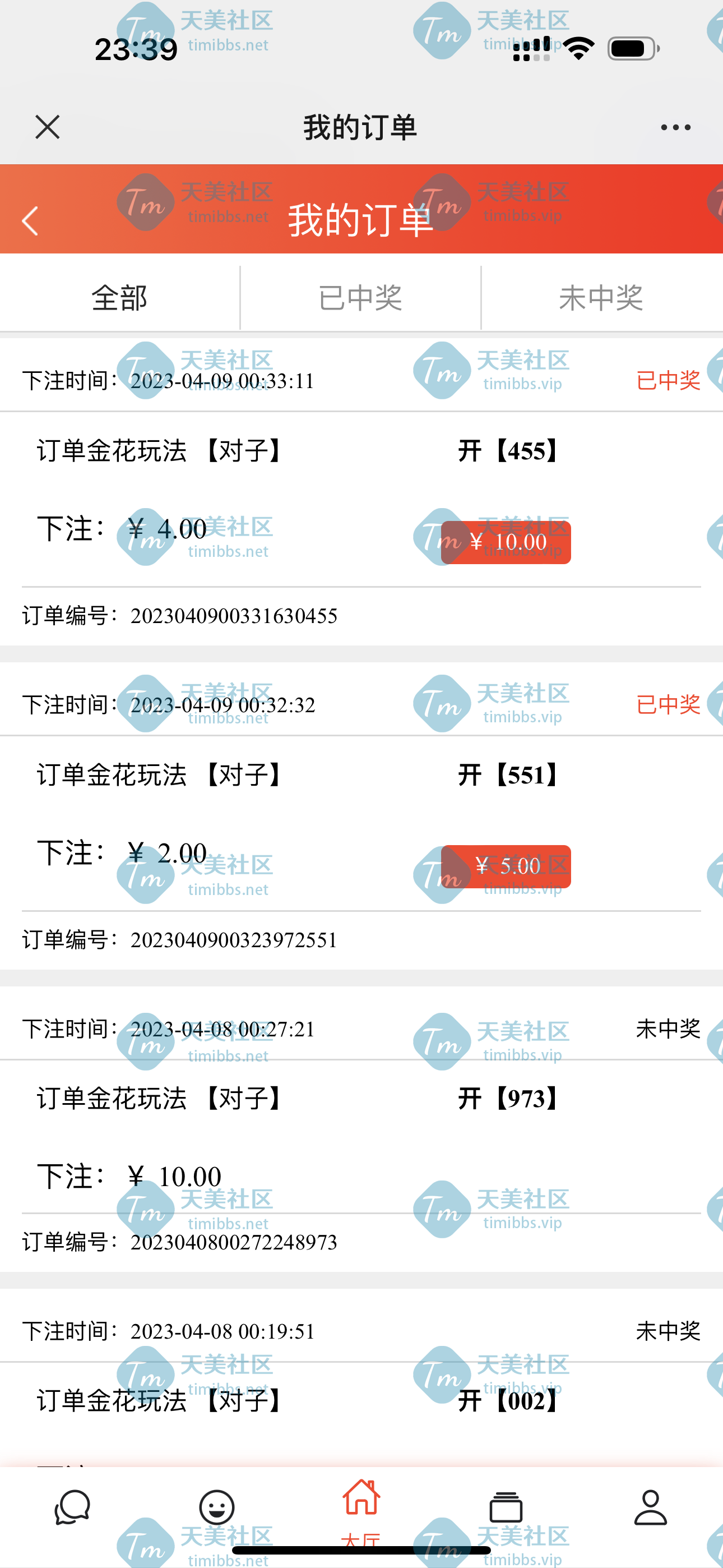The height and width of the screenshot is (1568, 723).
Task: Go back using the red header arrow
Action: (x=30, y=220)
